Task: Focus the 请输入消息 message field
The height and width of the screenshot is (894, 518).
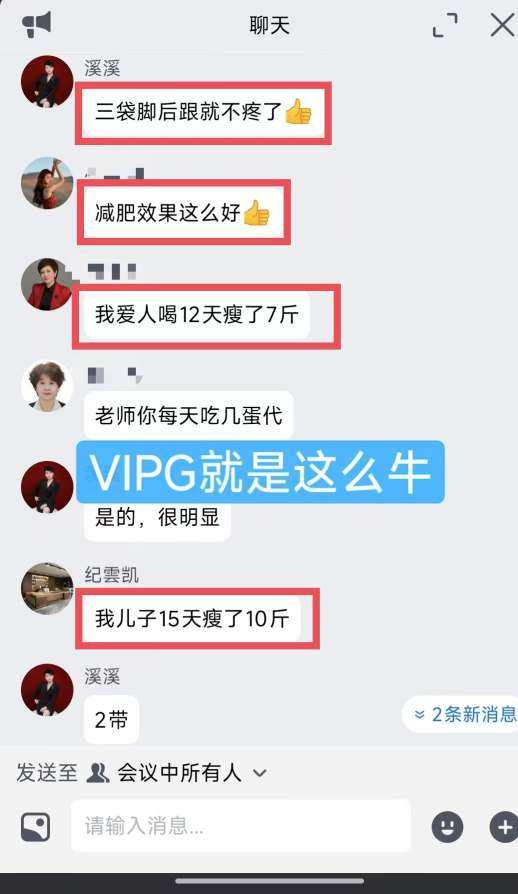Action: click(x=240, y=826)
